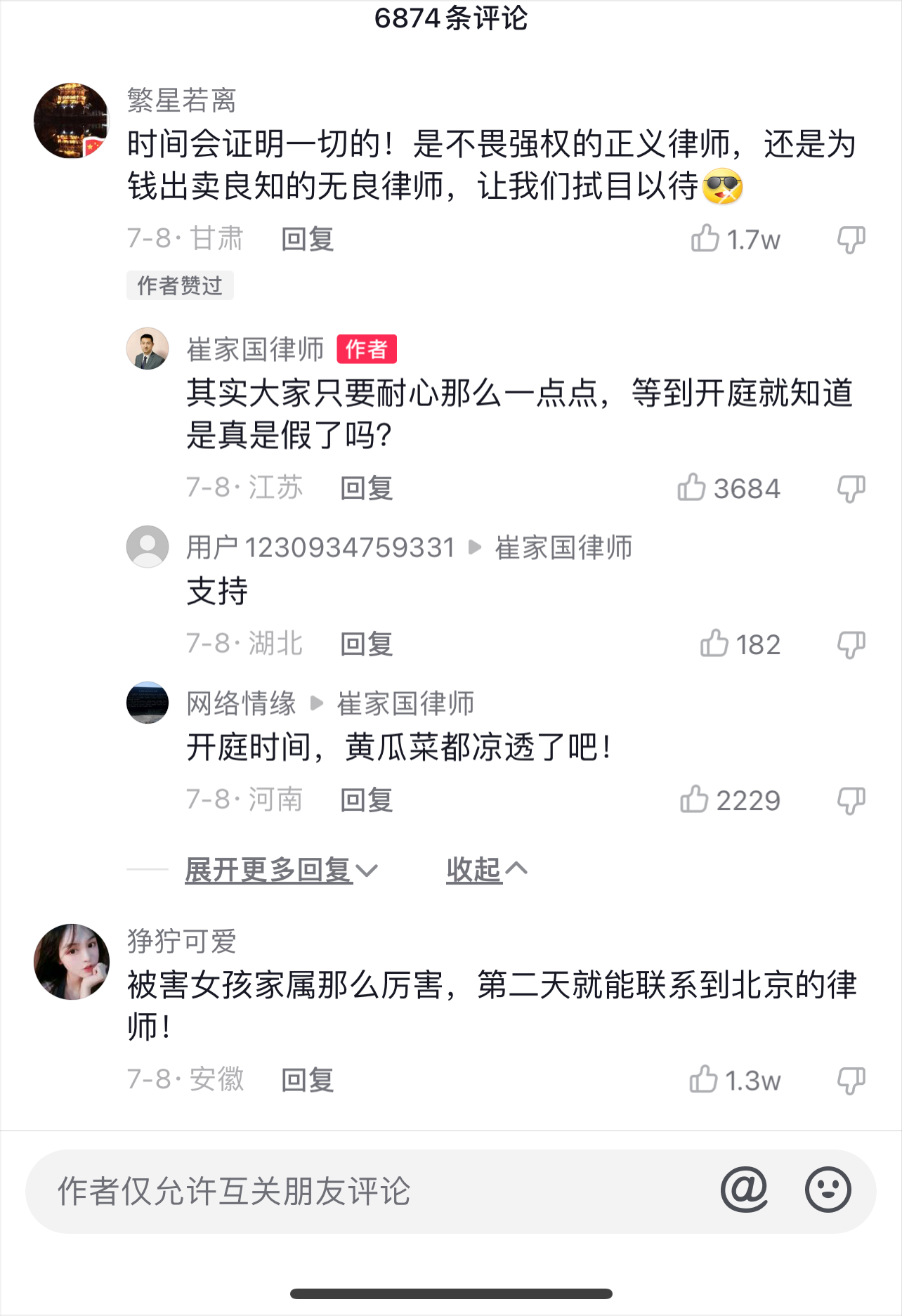
Task: Reply to 狰狞可爱's comment from 安徽
Action: point(307,1080)
